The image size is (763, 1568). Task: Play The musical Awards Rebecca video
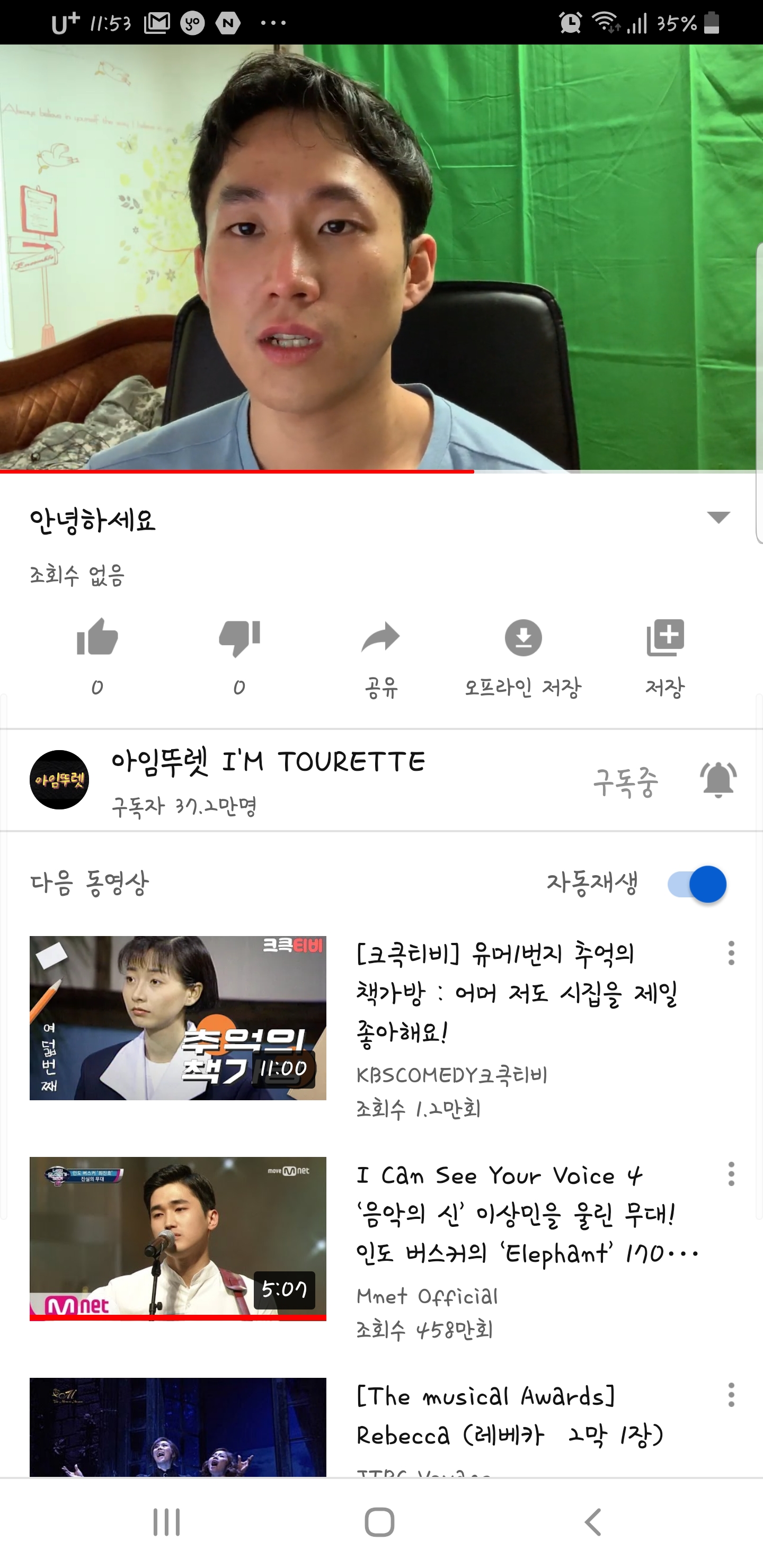(x=178, y=1427)
